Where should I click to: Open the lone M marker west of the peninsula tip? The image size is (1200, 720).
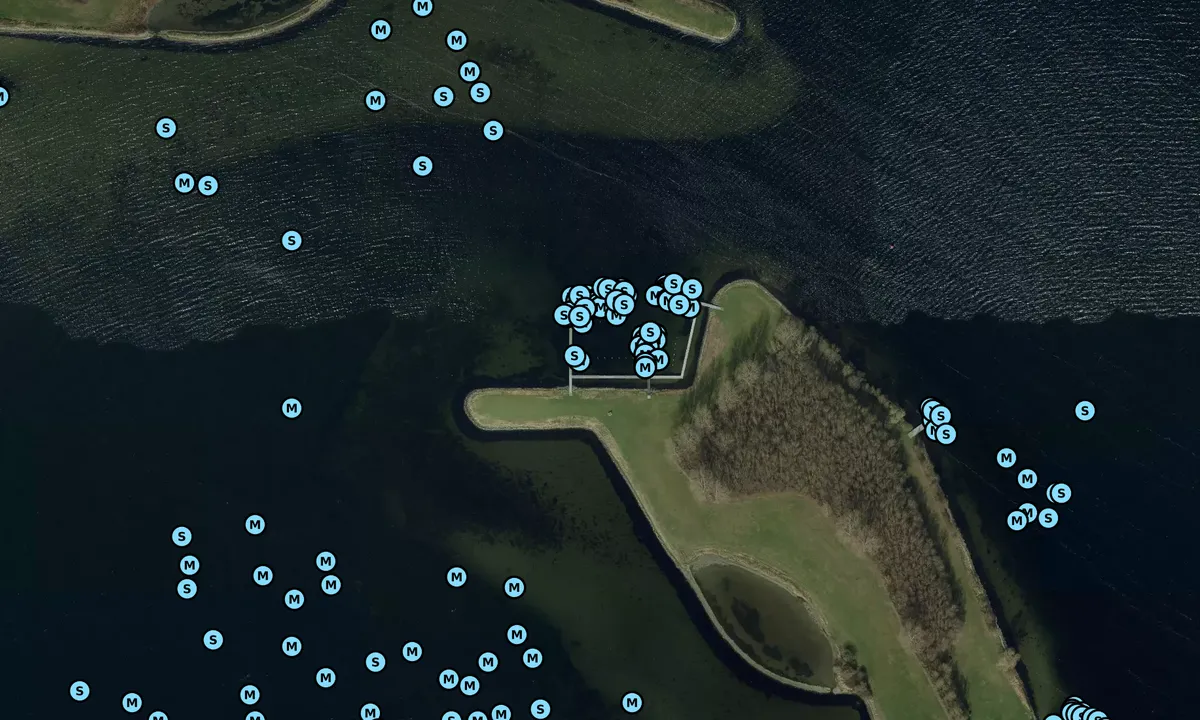(x=291, y=408)
